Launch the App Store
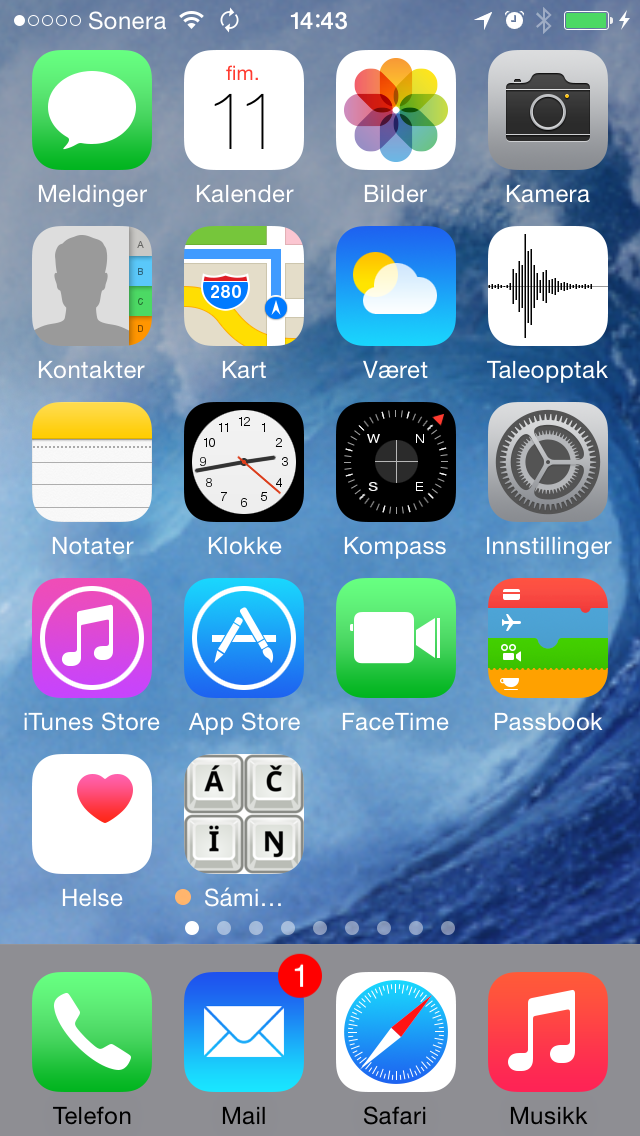The width and height of the screenshot is (640, 1136). pyautogui.click(x=244, y=638)
